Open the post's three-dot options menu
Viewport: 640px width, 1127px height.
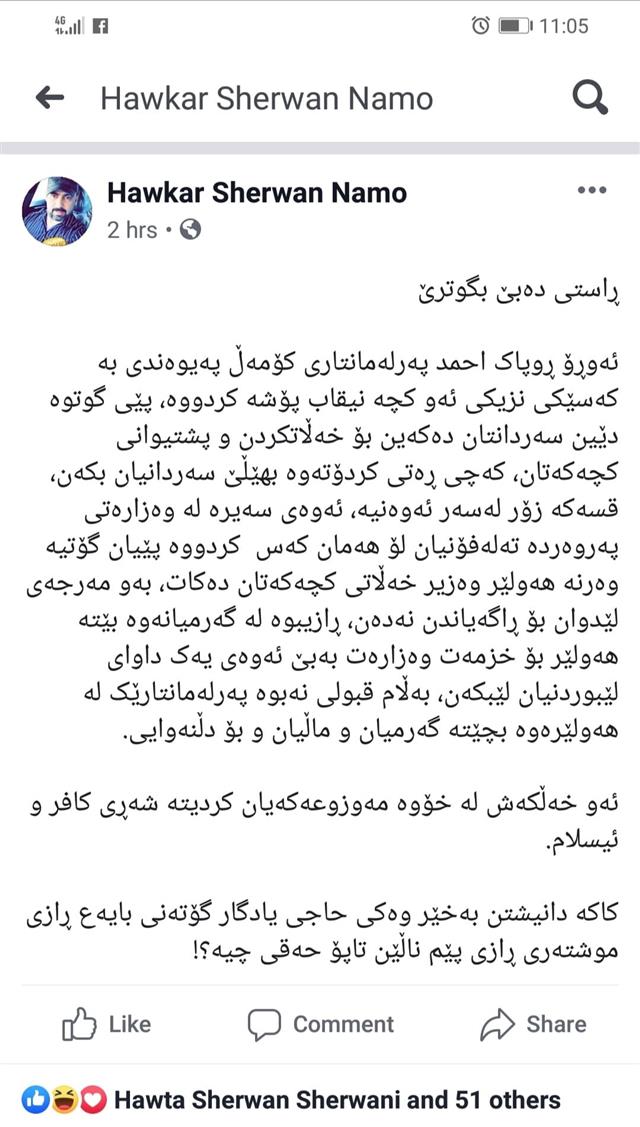pyautogui.click(x=591, y=191)
